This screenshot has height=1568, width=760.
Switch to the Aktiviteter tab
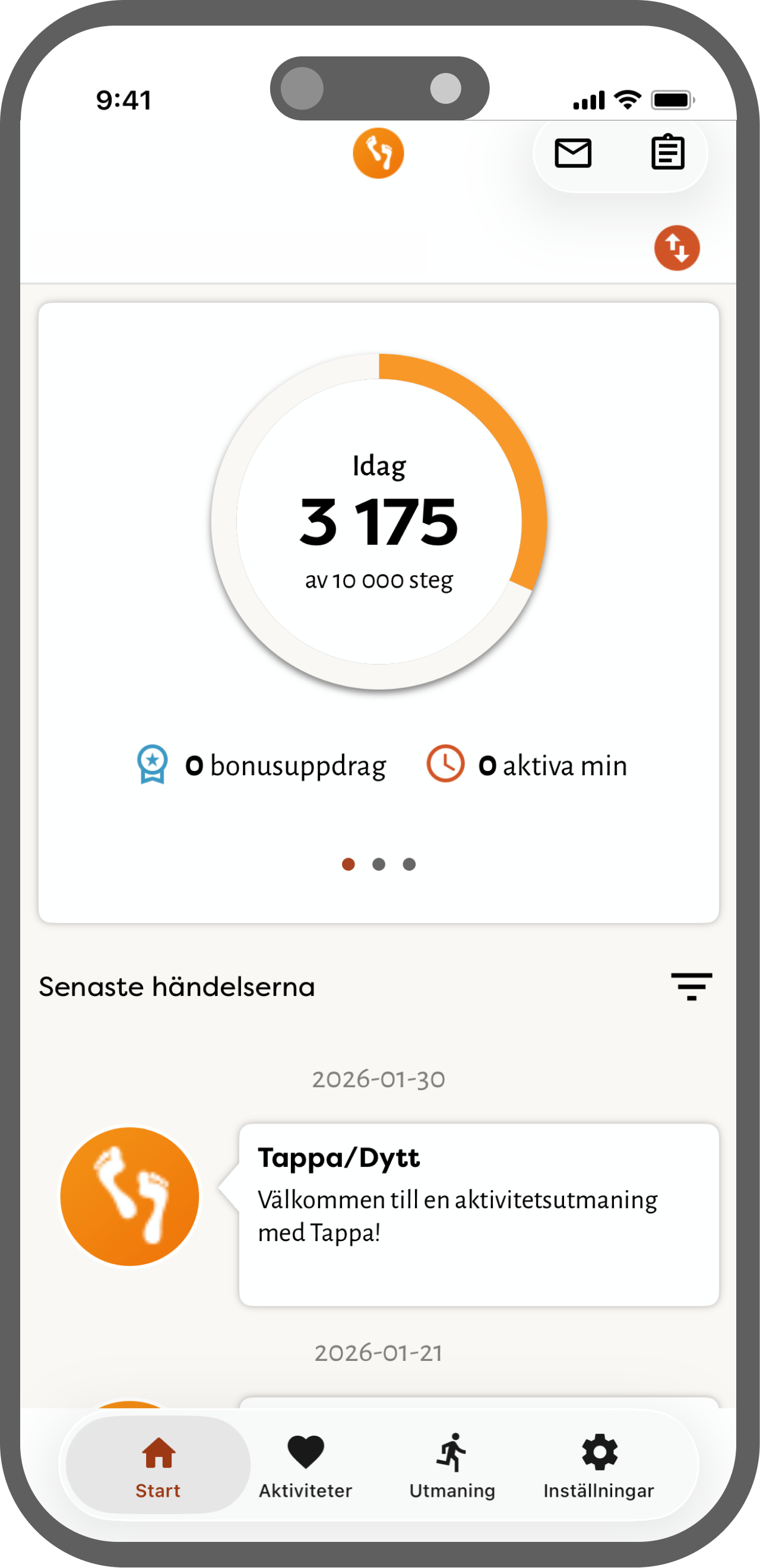click(x=305, y=1465)
